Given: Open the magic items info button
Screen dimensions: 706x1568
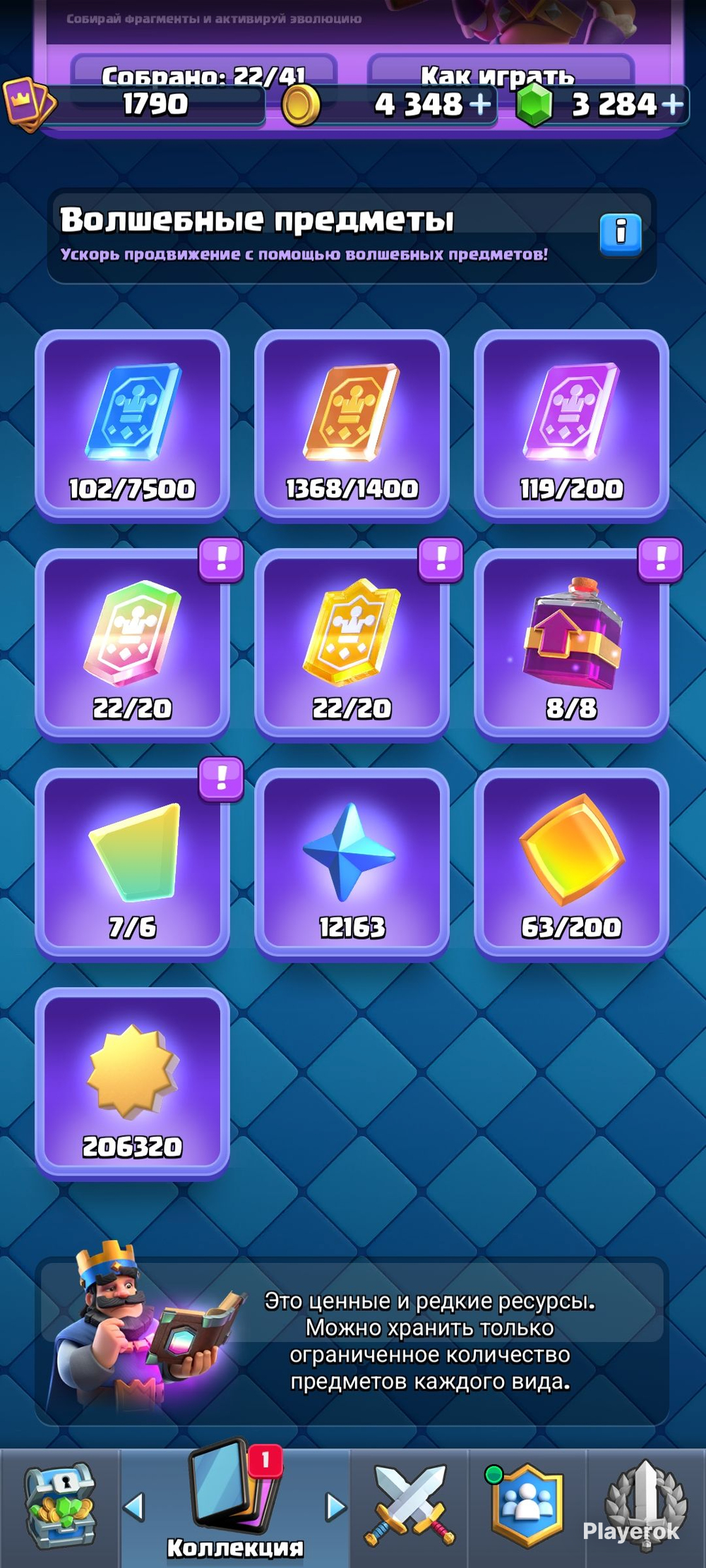Looking at the screenshot, I should [621, 234].
